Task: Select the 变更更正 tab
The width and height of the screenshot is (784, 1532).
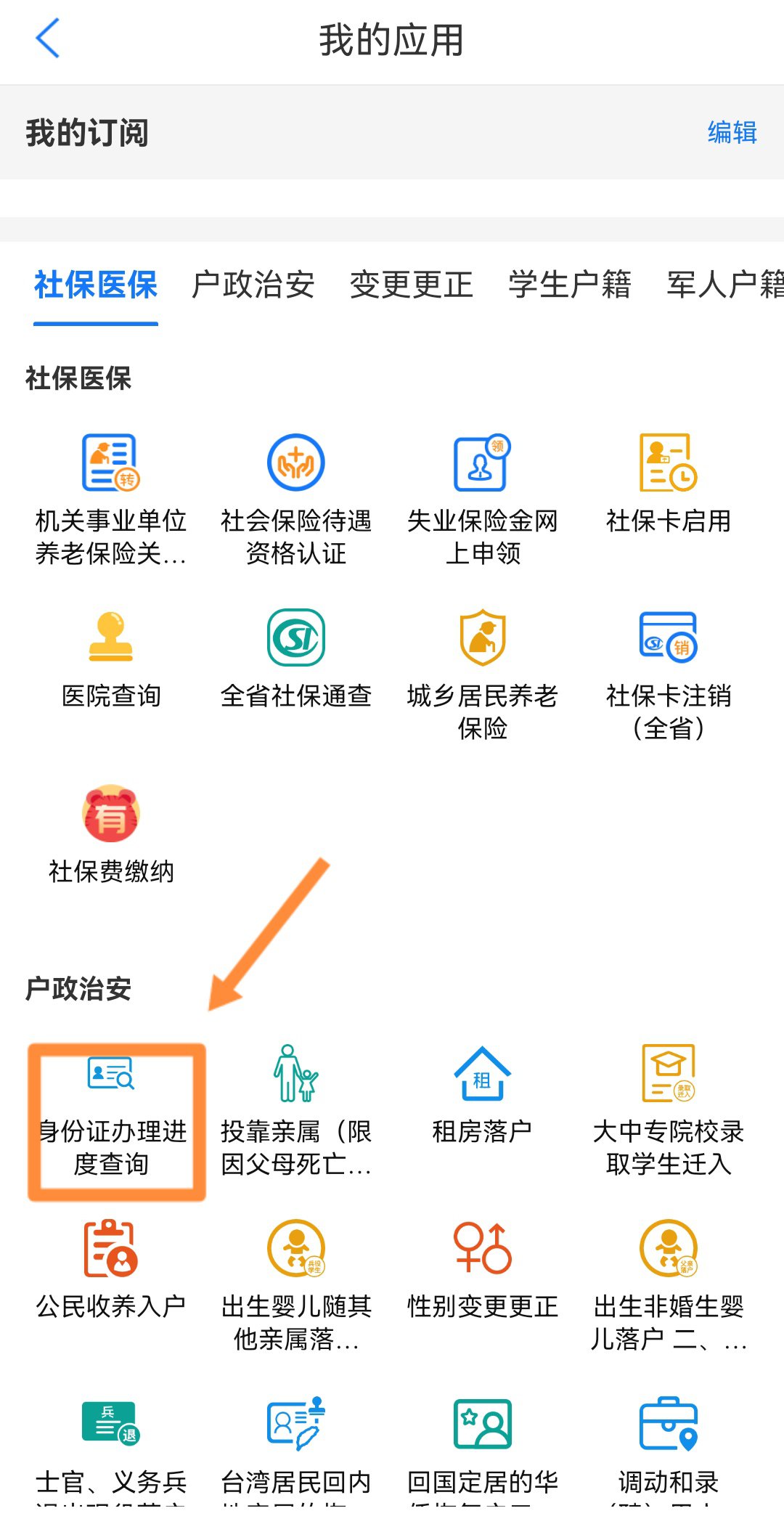Action: click(411, 285)
